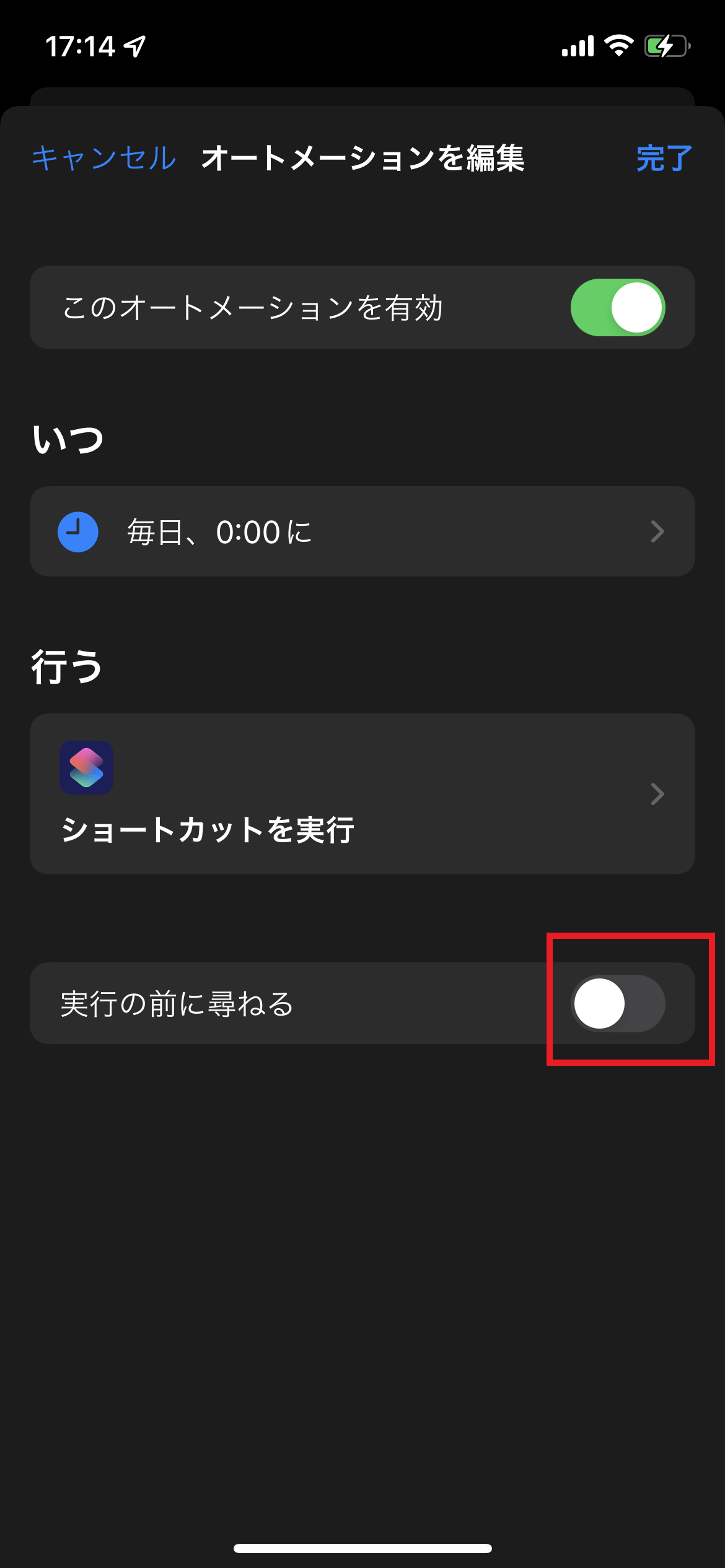Tap 完了 to save the automation
Image resolution: width=725 pixels, height=1568 pixels.
coord(664,158)
